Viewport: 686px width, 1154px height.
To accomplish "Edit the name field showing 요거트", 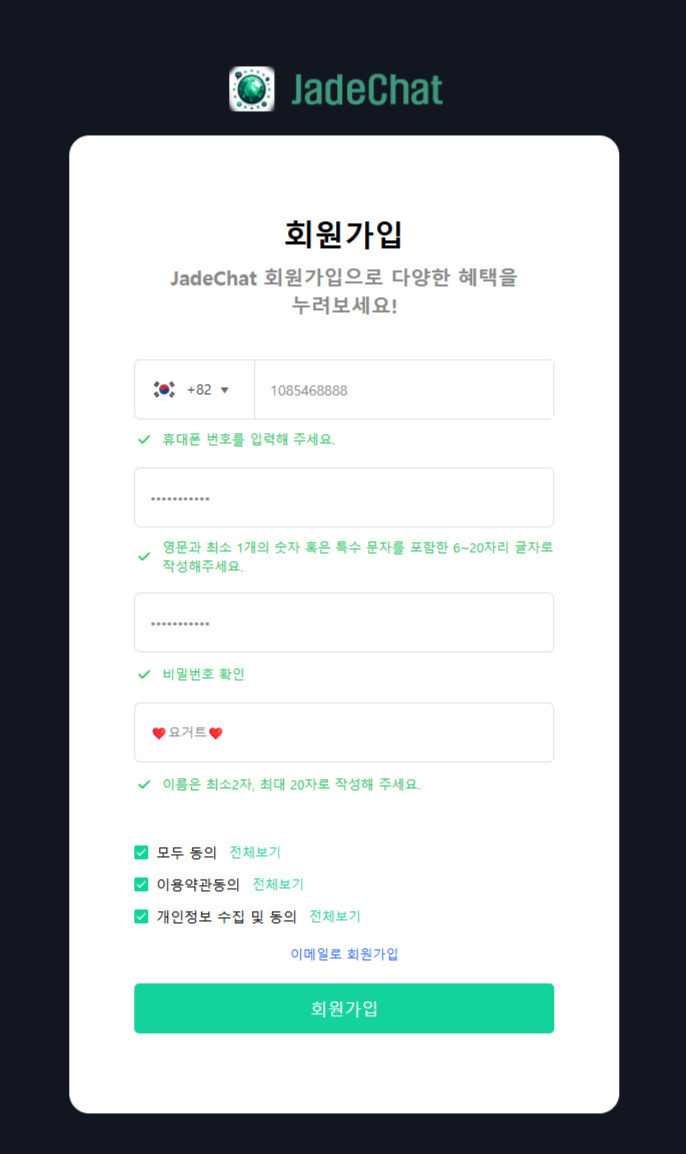I will pos(344,732).
